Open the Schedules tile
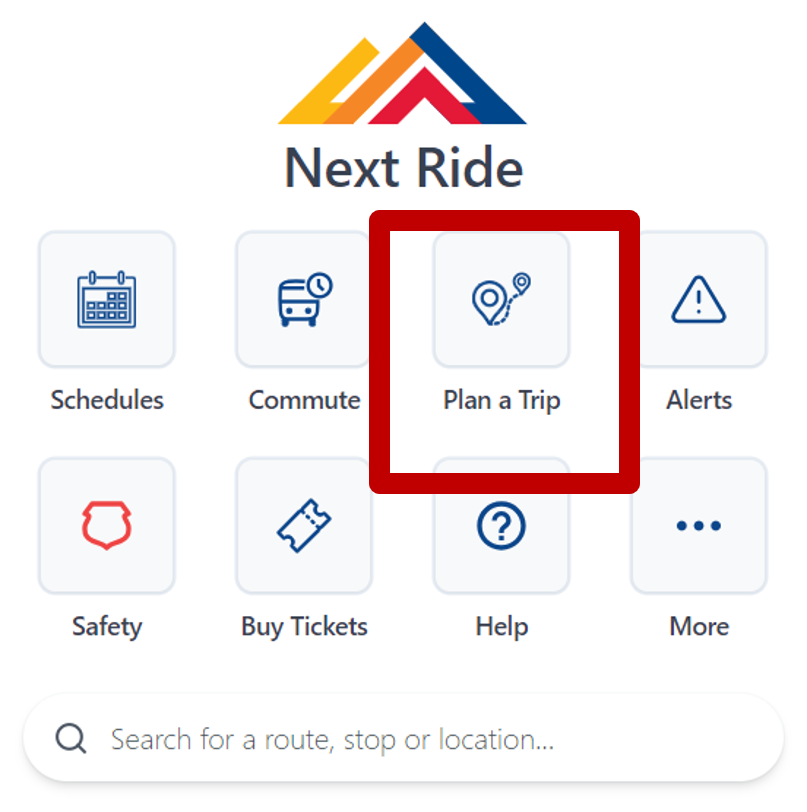The height and width of the screenshot is (812, 807). [106, 300]
